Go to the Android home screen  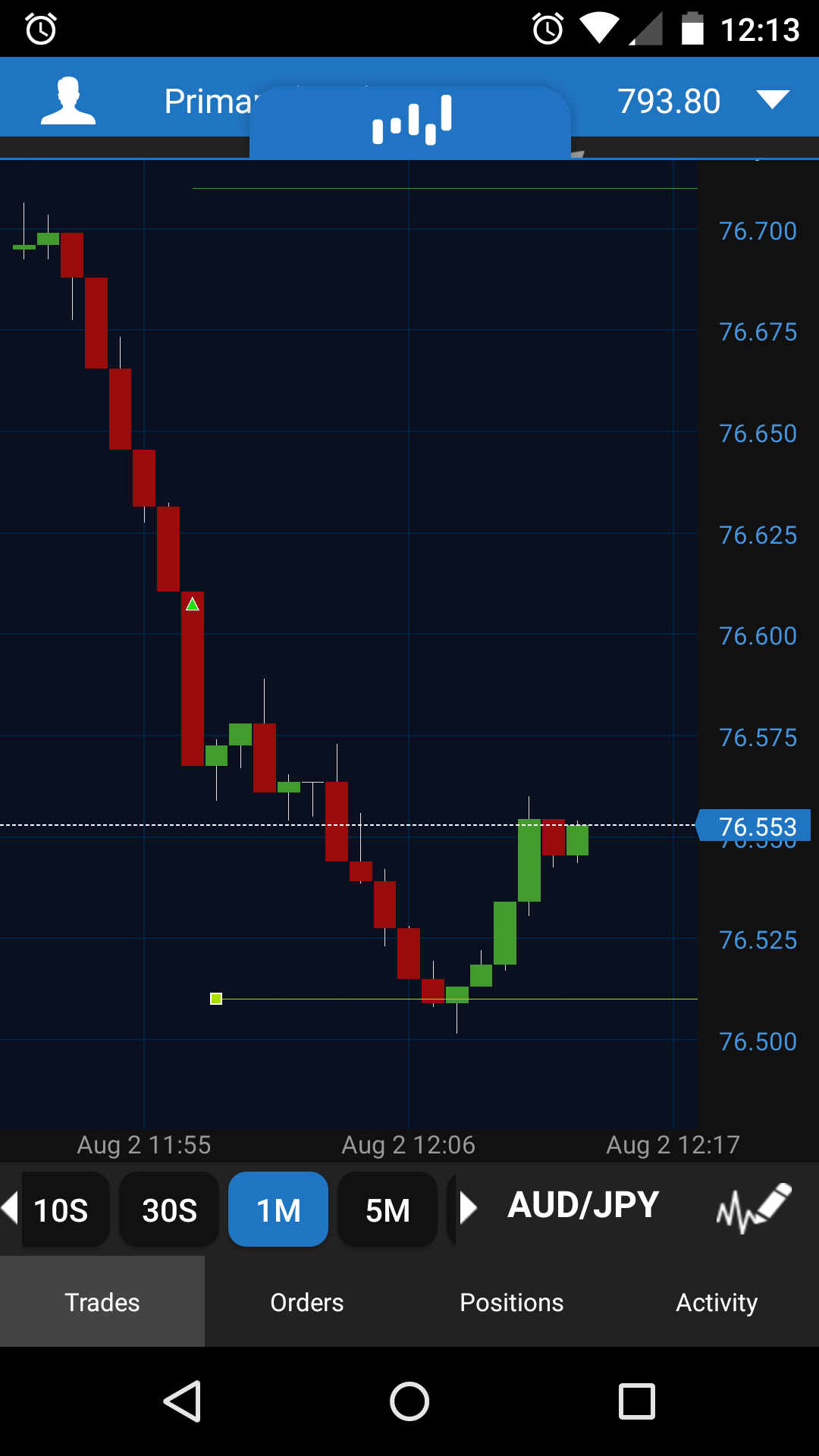pyautogui.click(x=409, y=1401)
